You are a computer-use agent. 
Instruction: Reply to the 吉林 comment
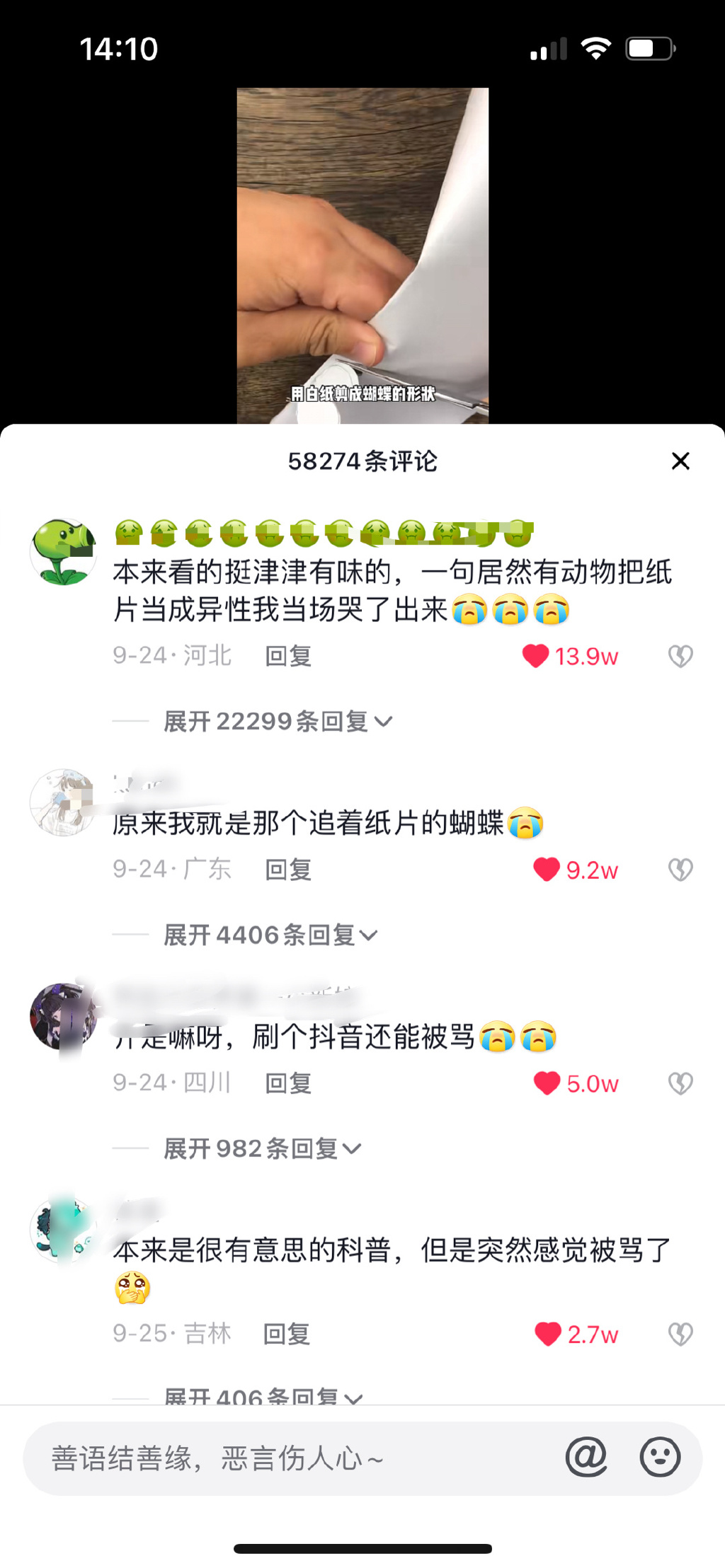287,1334
